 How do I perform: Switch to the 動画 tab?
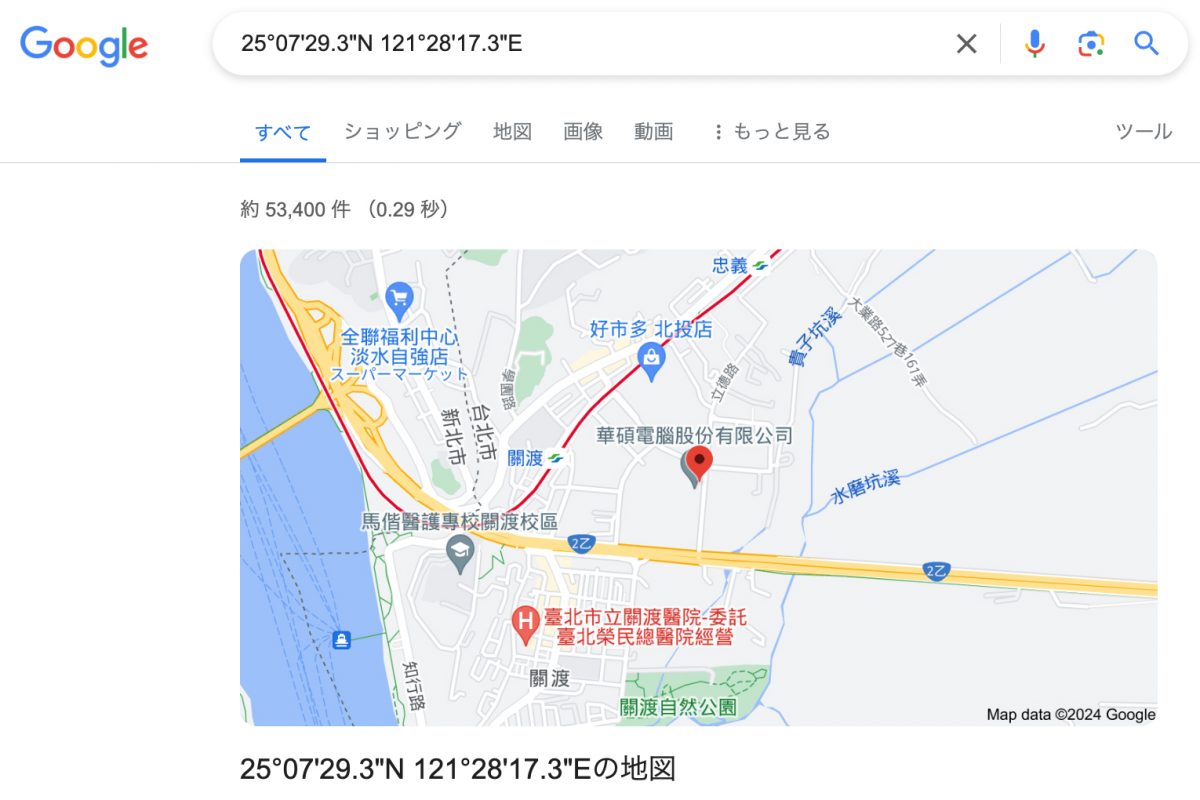point(653,131)
